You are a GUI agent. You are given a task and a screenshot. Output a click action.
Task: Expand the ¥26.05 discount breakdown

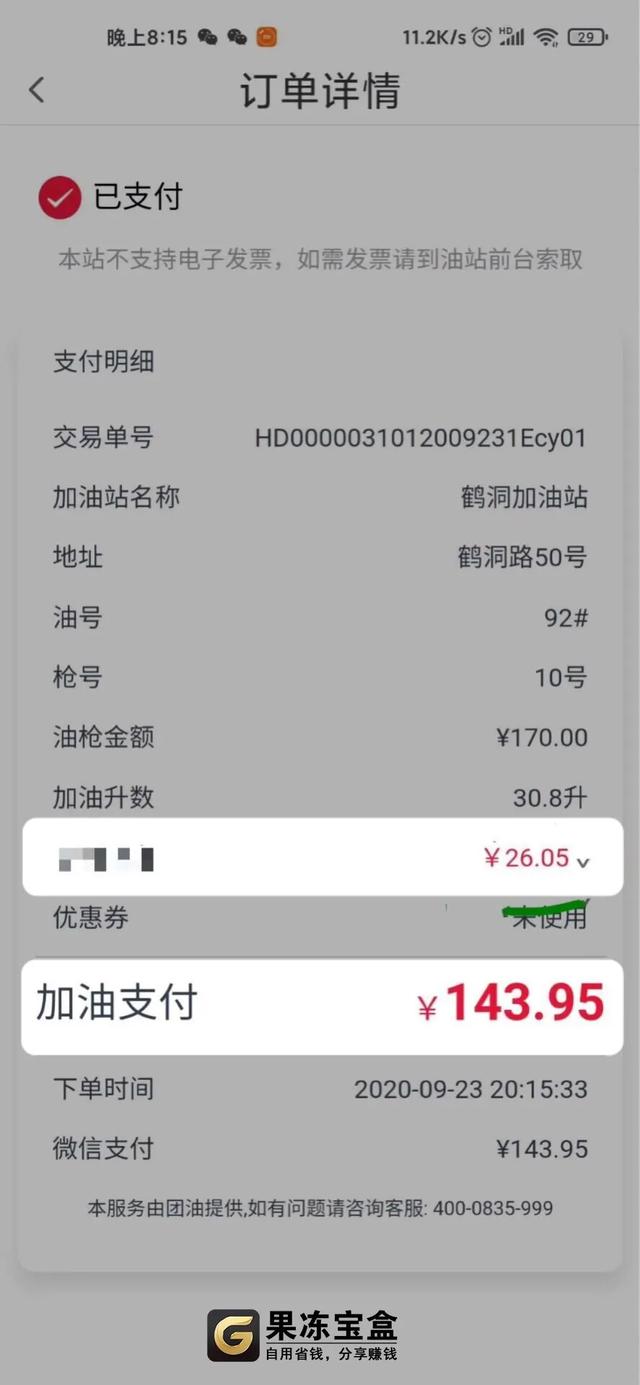(584, 861)
